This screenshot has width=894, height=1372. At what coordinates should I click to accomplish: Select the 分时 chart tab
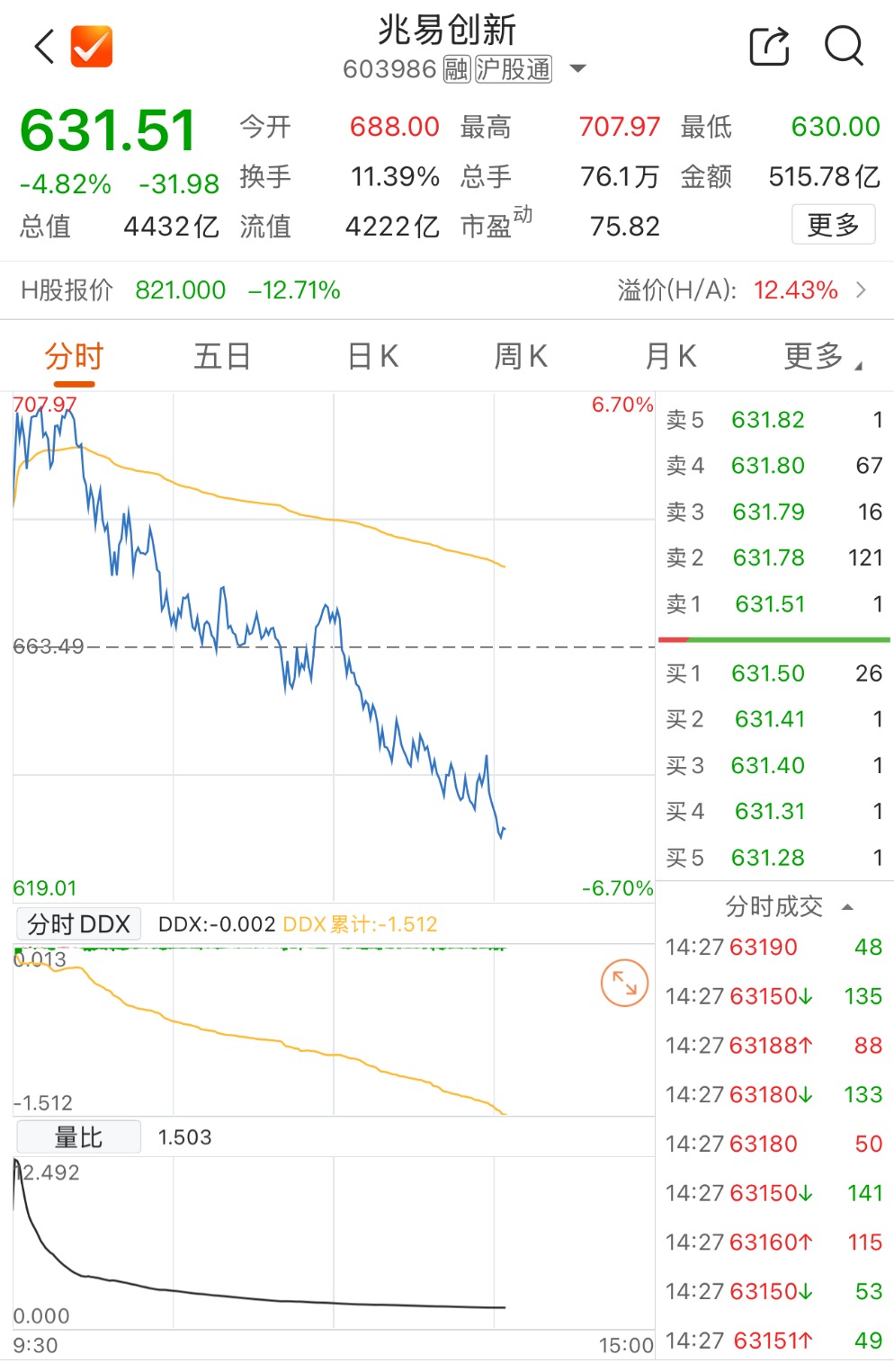click(74, 357)
